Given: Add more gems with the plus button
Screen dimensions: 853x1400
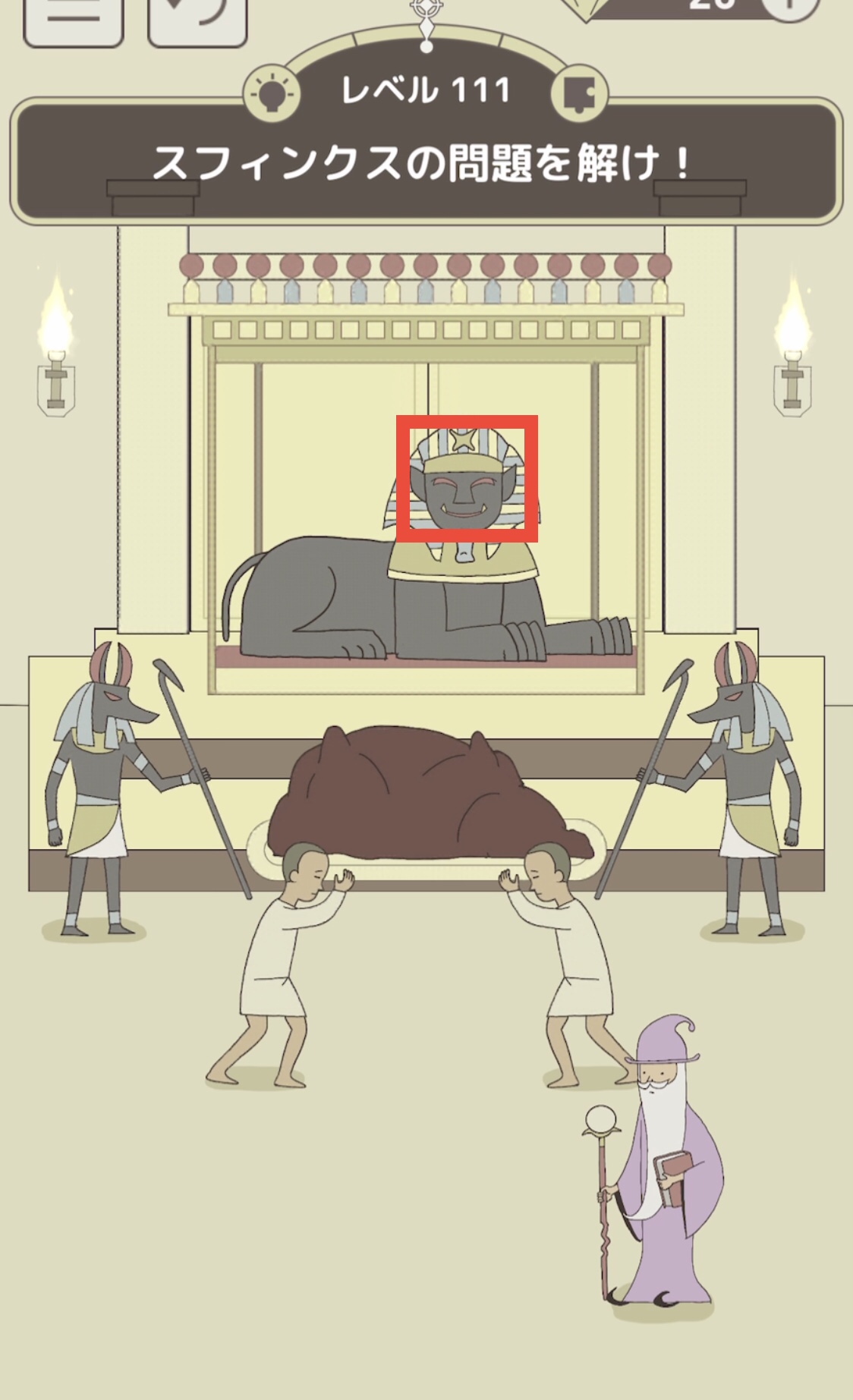Looking at the screenshot, I should pyautogui.click(x=789, y=8).
